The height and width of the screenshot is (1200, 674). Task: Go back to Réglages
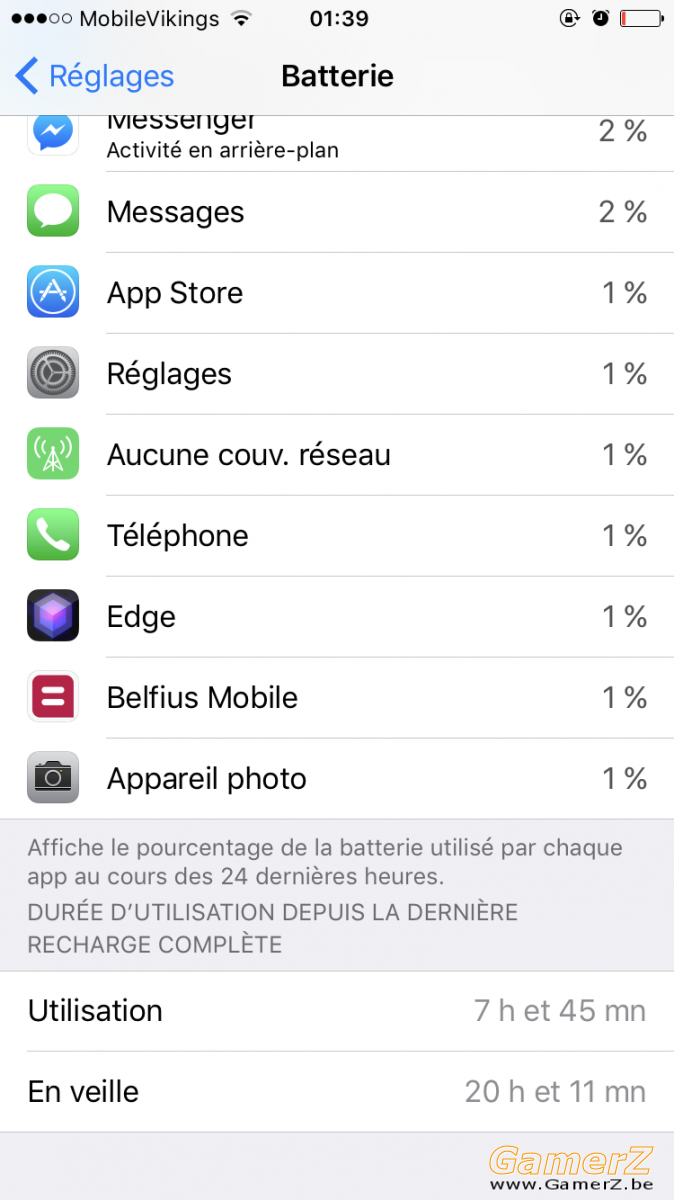click(x=95, y=76)
